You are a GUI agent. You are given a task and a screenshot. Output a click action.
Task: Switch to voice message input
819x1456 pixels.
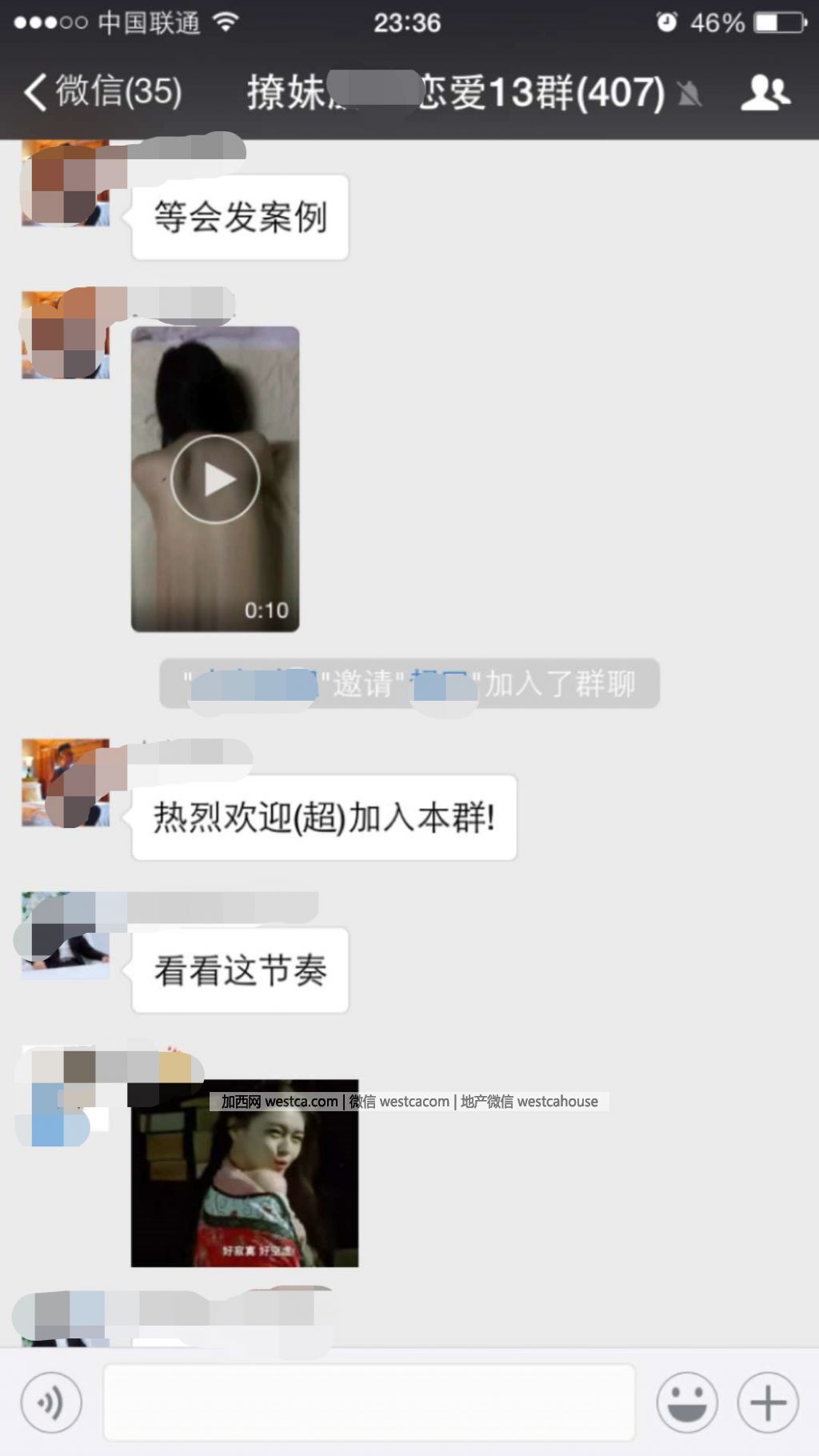coord(51,1402)
